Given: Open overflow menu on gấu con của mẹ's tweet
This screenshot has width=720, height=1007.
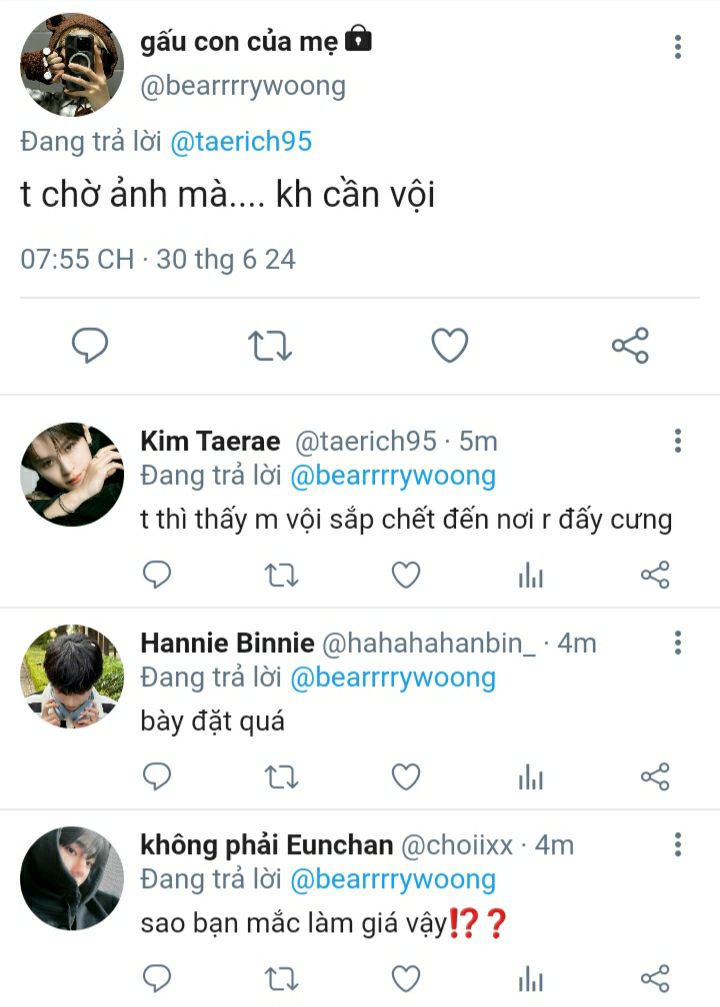Looking at the screenshot, I should coord(678,46).
